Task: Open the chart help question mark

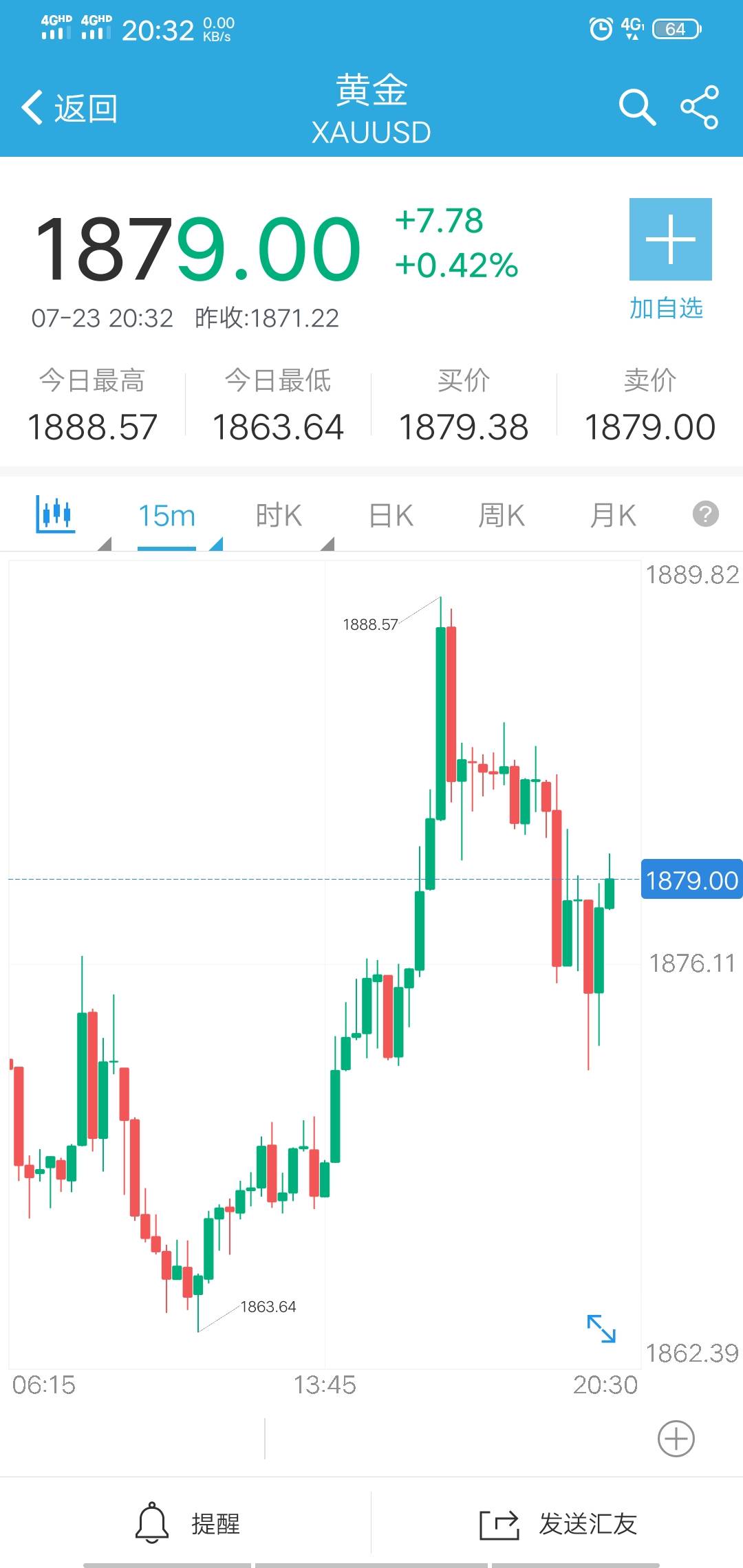Action: (x=705, y=514)
